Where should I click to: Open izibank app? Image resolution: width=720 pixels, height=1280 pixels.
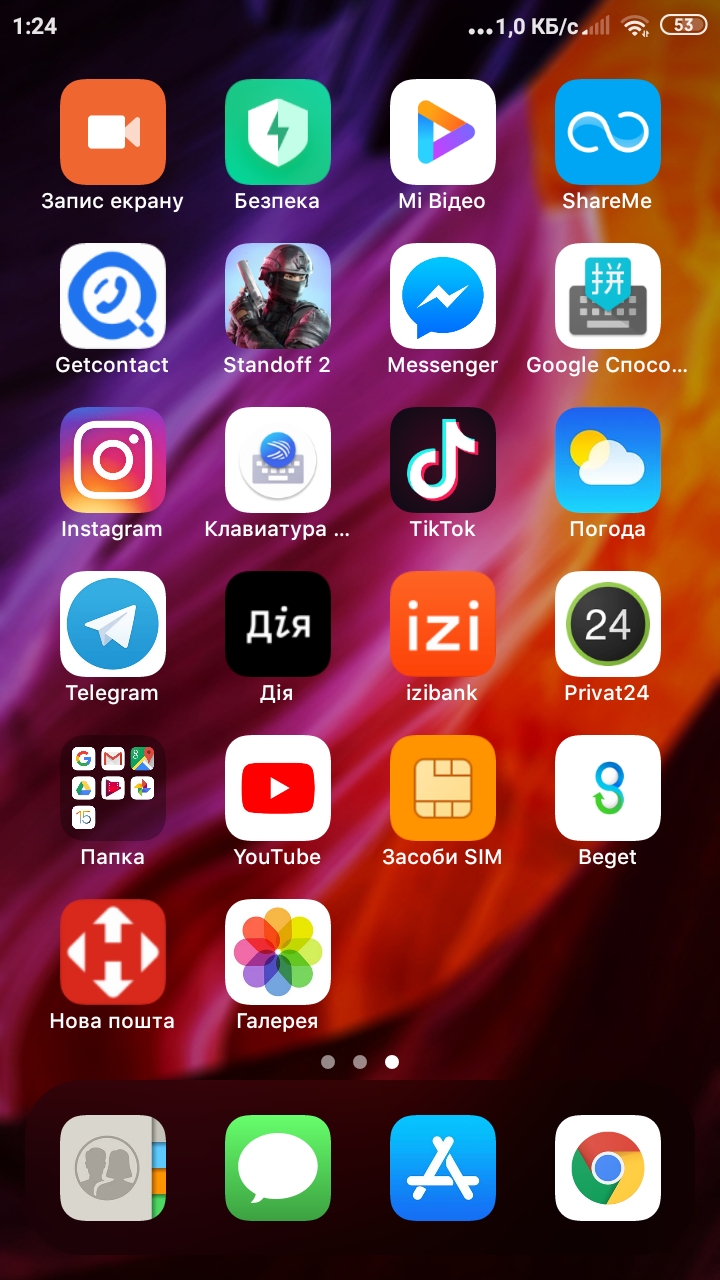[x=443, y=624]
